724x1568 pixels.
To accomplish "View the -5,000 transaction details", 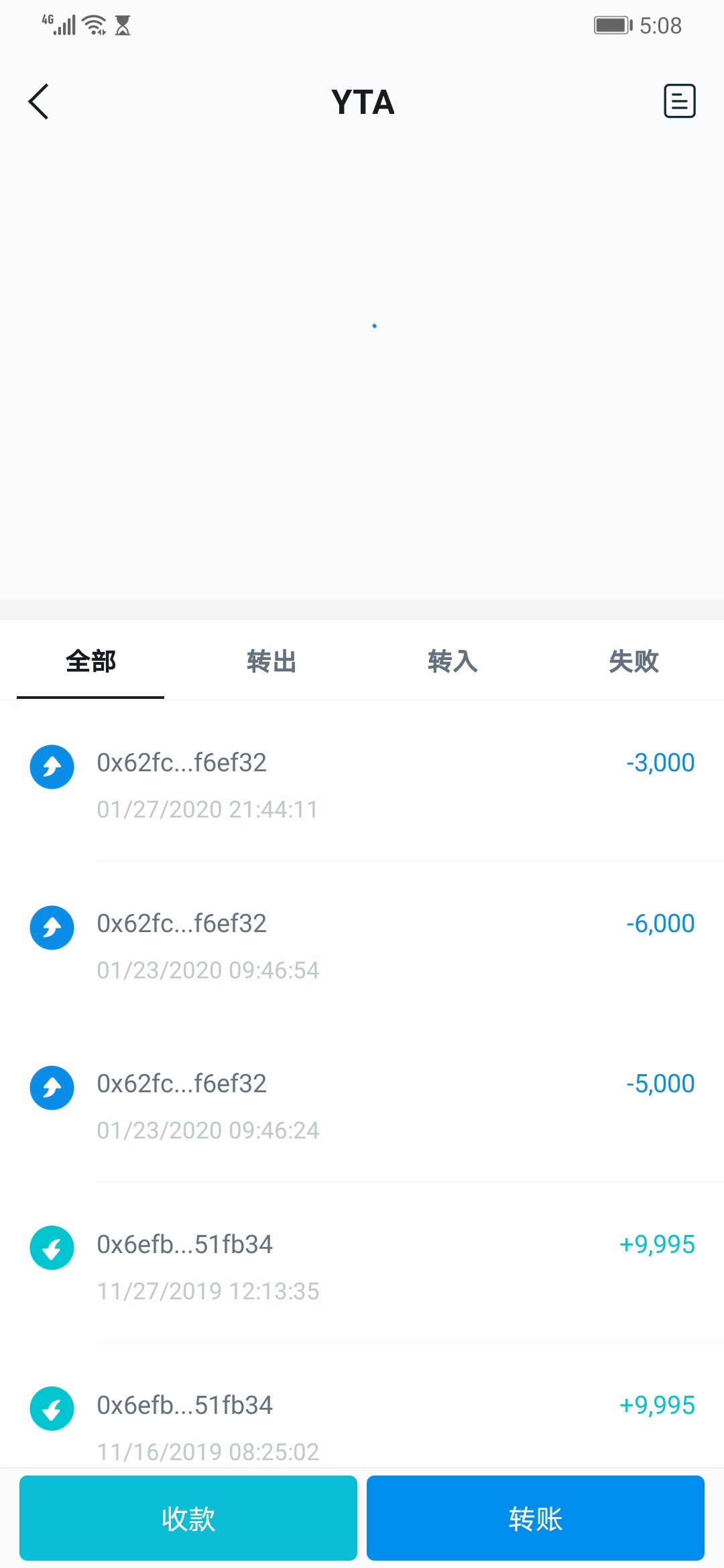I will (362, 1102).
